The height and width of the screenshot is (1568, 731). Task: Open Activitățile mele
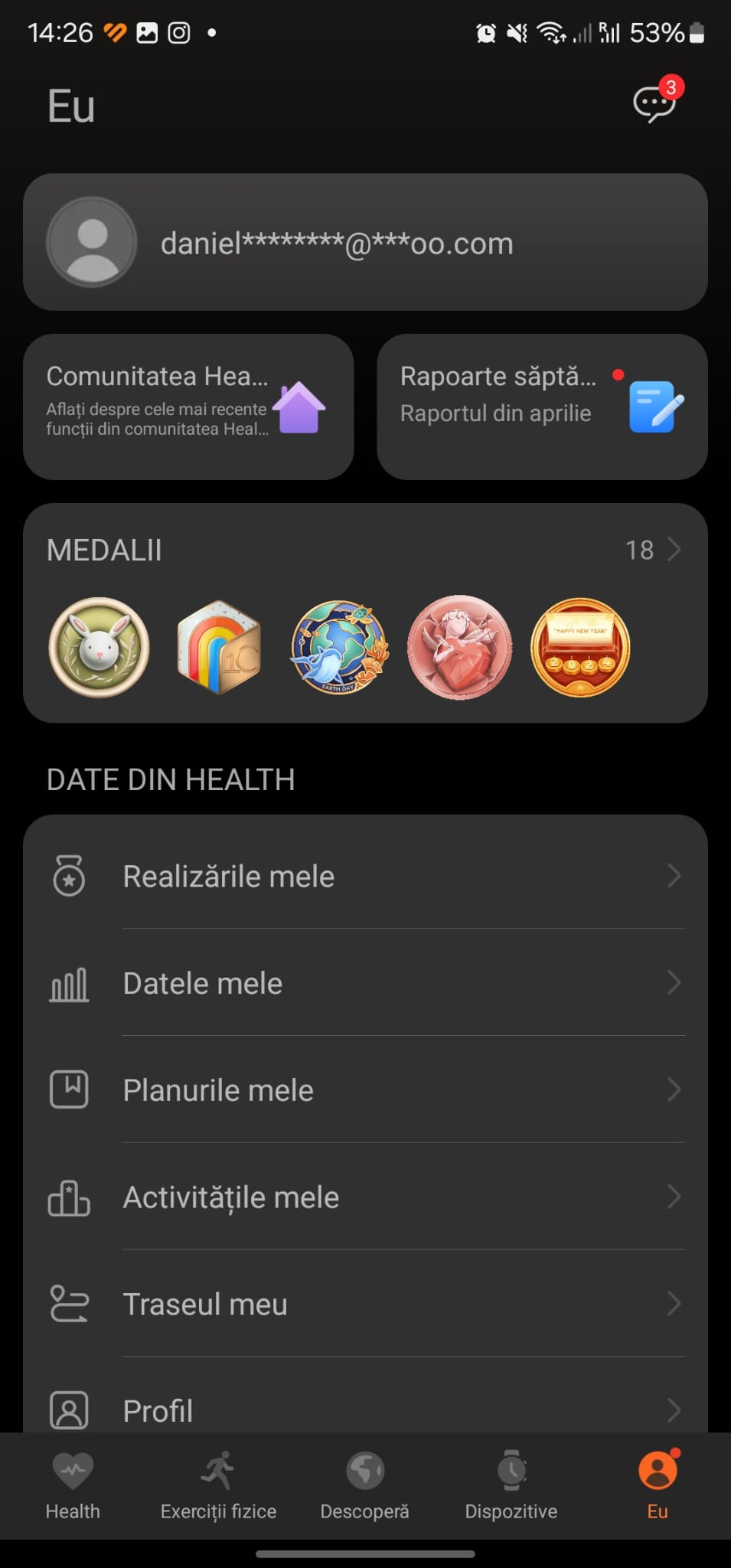pos(365,1197)
